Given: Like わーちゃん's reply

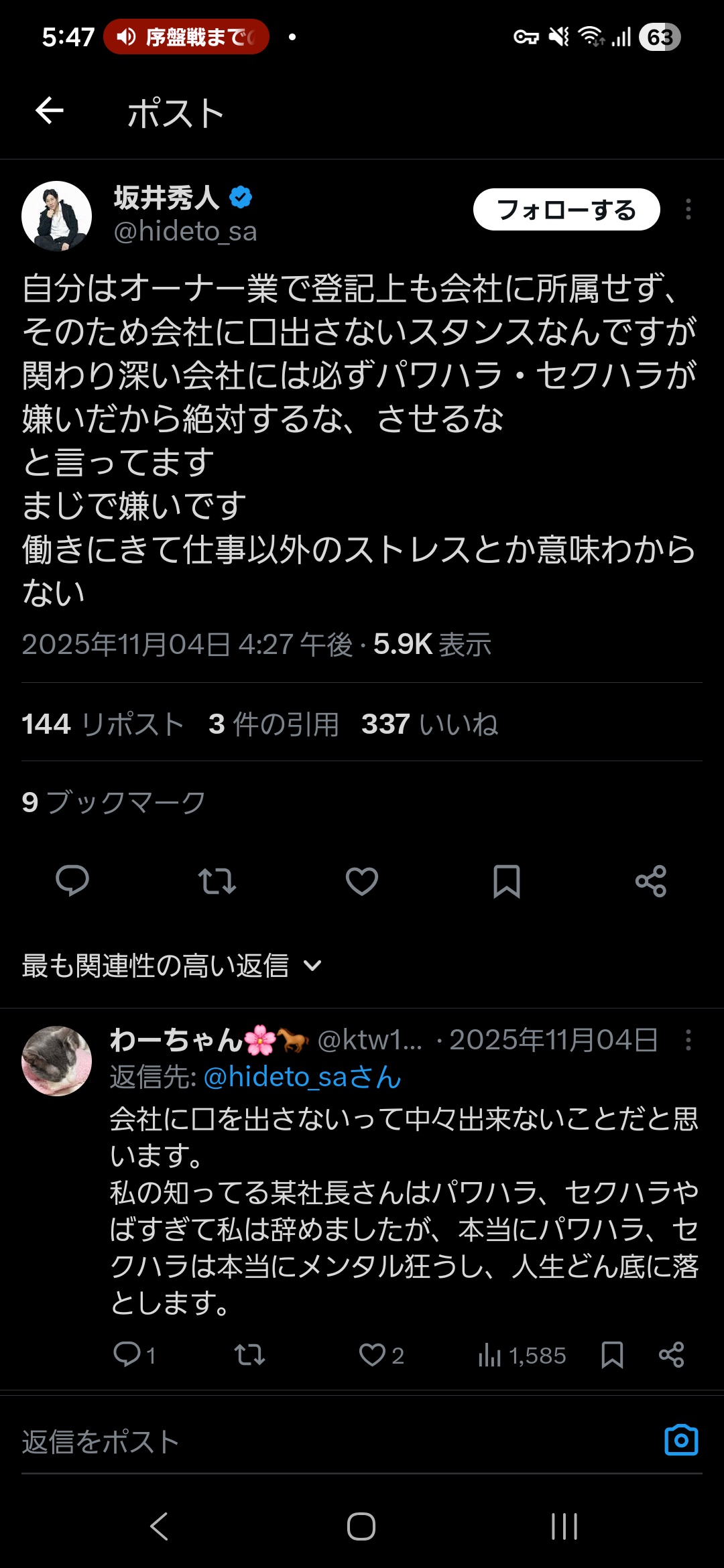Looking at the screenshot, I should [381, 1355].
